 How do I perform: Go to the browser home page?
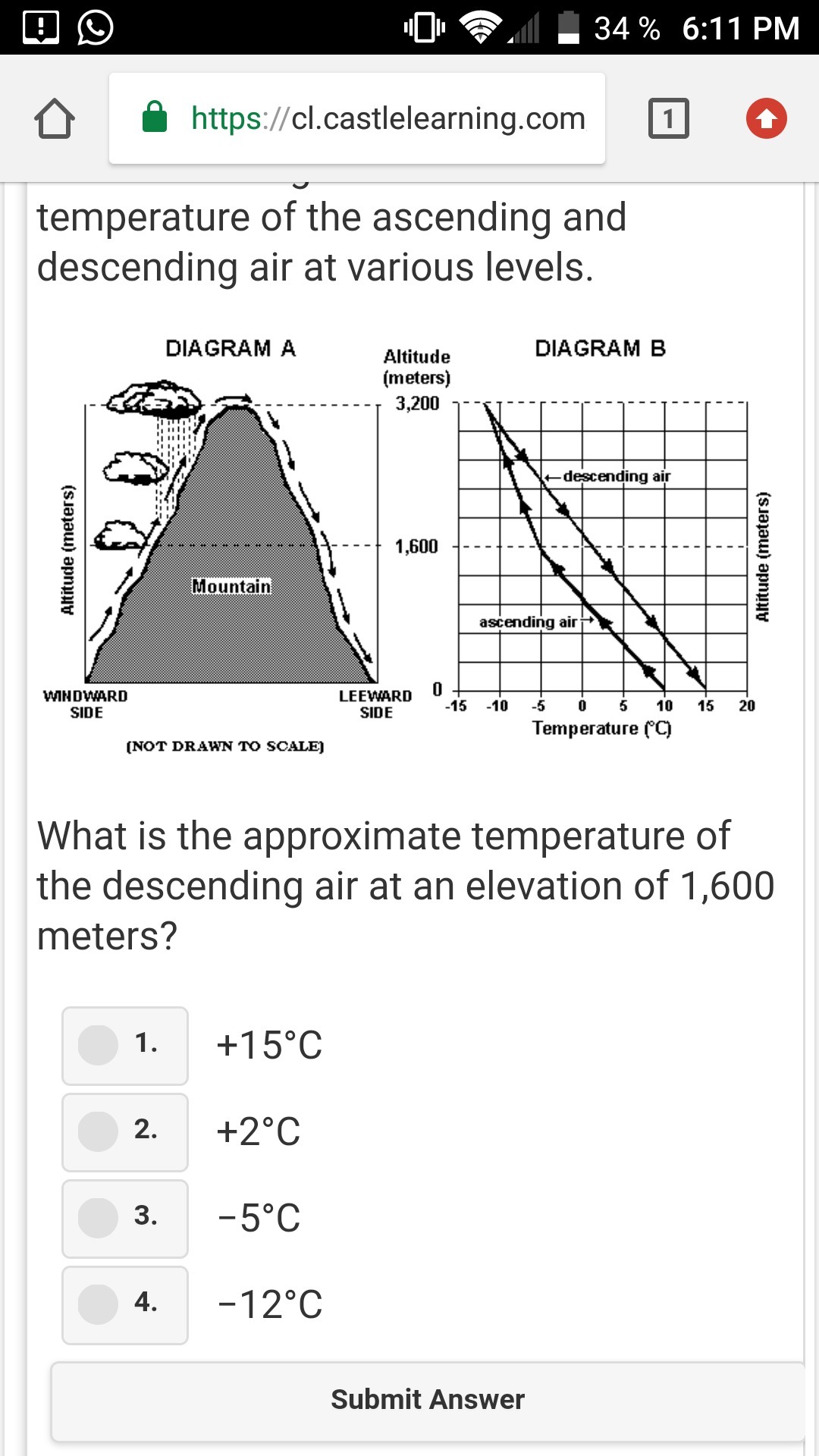tap(55, 119)
